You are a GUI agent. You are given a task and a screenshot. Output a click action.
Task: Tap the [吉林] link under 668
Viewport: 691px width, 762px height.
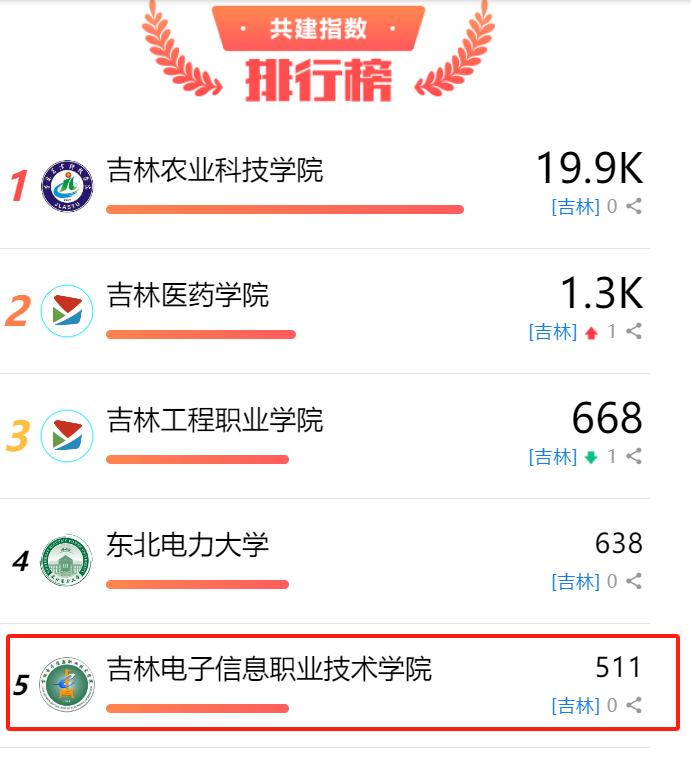(553, 457)
